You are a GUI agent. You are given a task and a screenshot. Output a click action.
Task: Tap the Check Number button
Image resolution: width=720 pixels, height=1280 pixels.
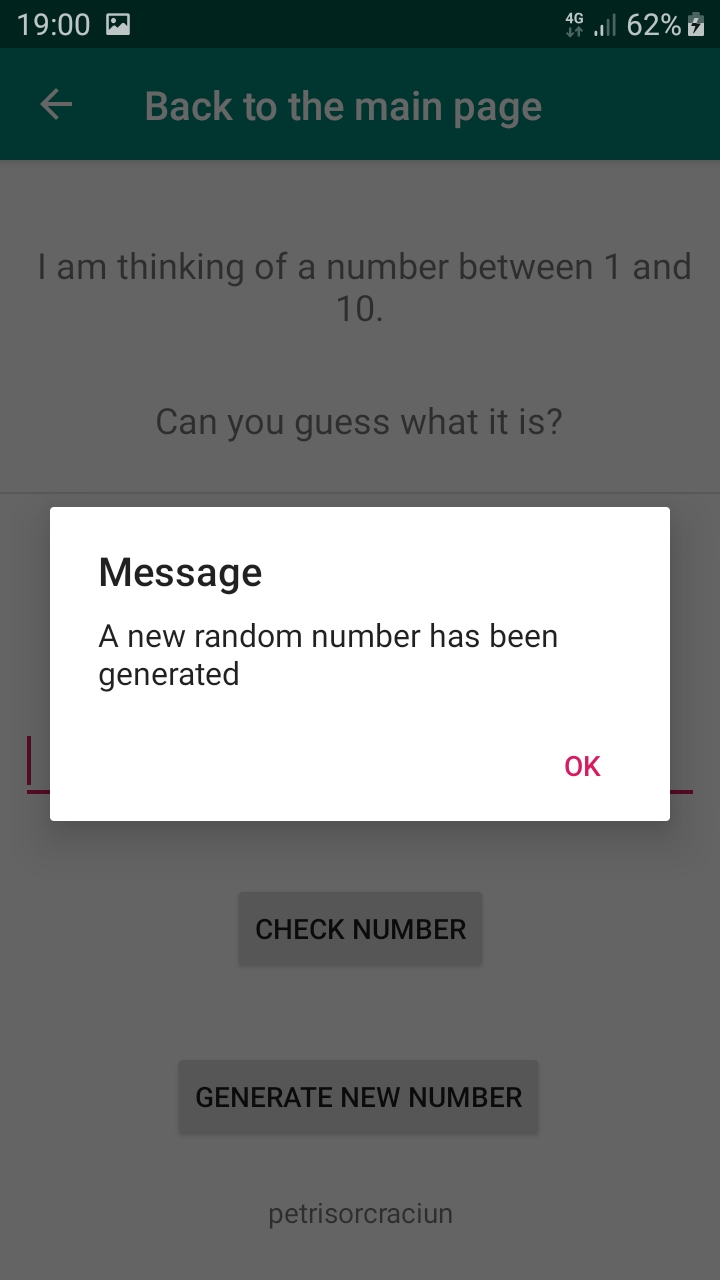click(360, 929)
